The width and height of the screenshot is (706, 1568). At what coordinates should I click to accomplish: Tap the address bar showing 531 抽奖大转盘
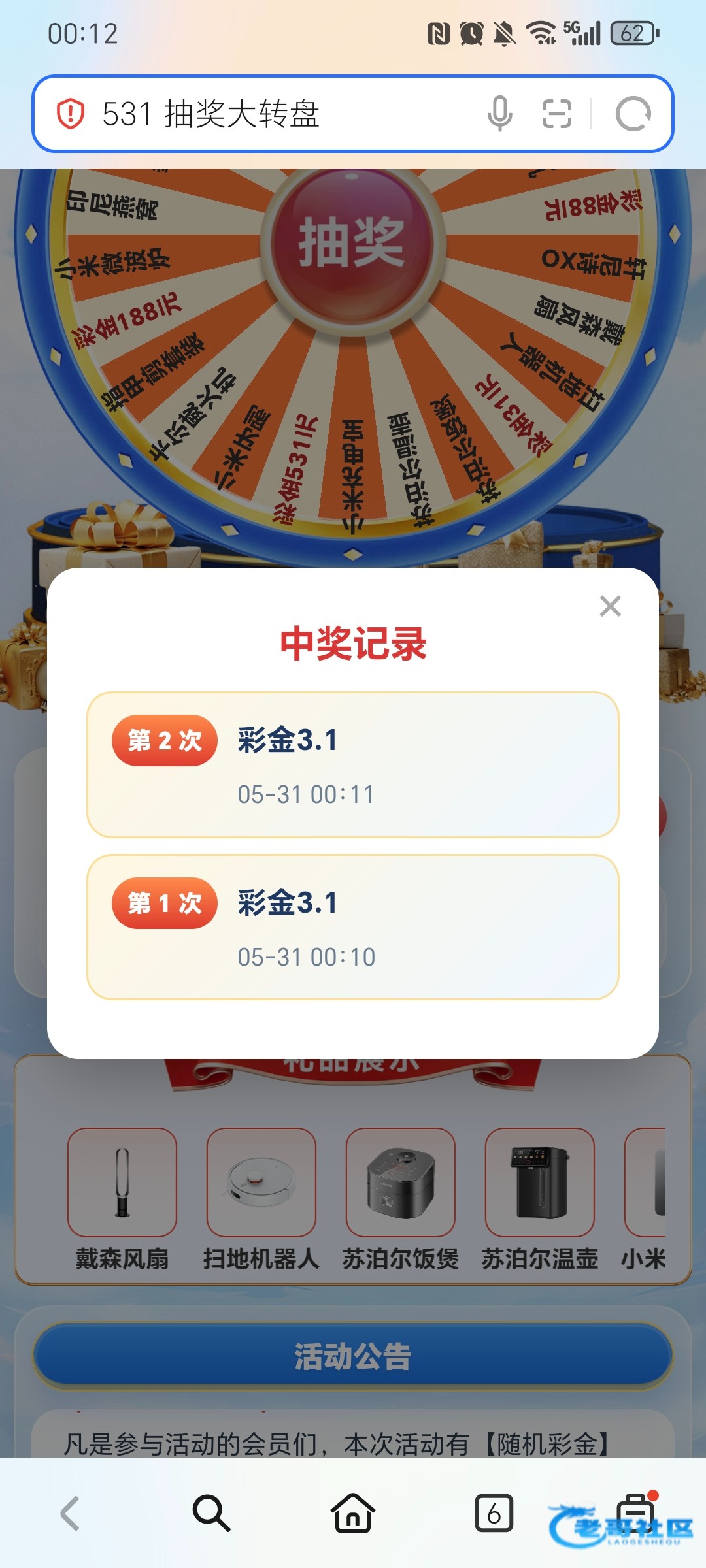point(352,114)
